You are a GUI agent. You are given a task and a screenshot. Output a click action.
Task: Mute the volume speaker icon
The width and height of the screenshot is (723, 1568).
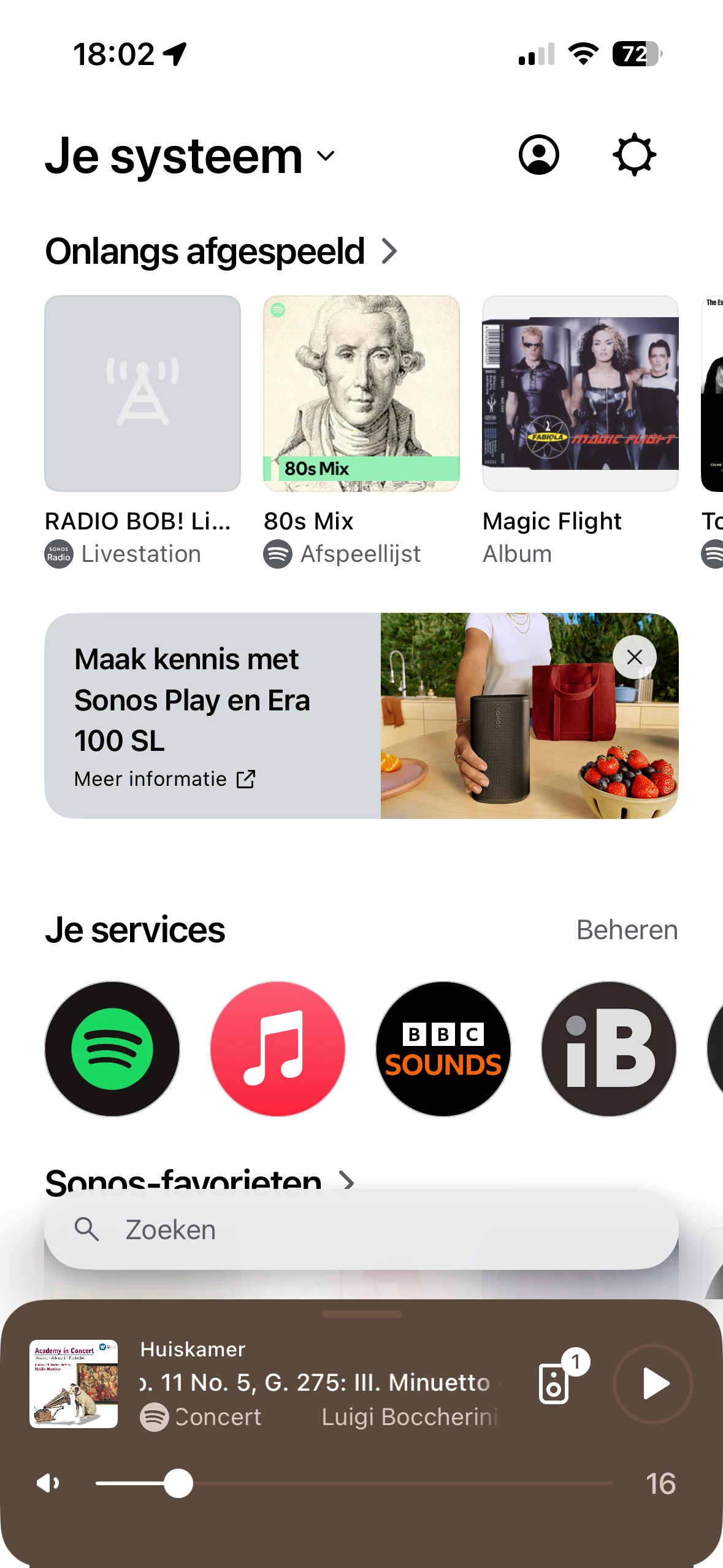tap(48, 1483)
